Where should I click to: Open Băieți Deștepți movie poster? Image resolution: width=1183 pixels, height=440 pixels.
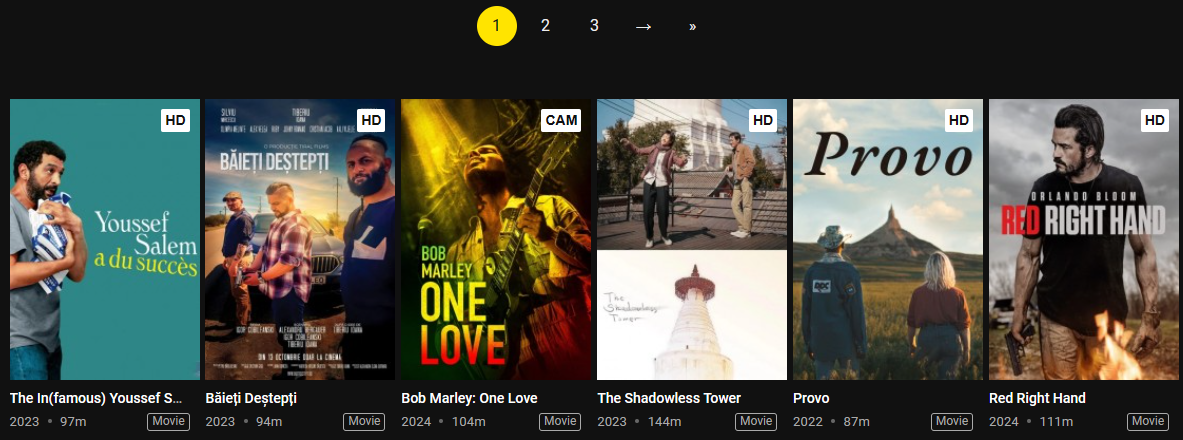(x=300, y=239)
